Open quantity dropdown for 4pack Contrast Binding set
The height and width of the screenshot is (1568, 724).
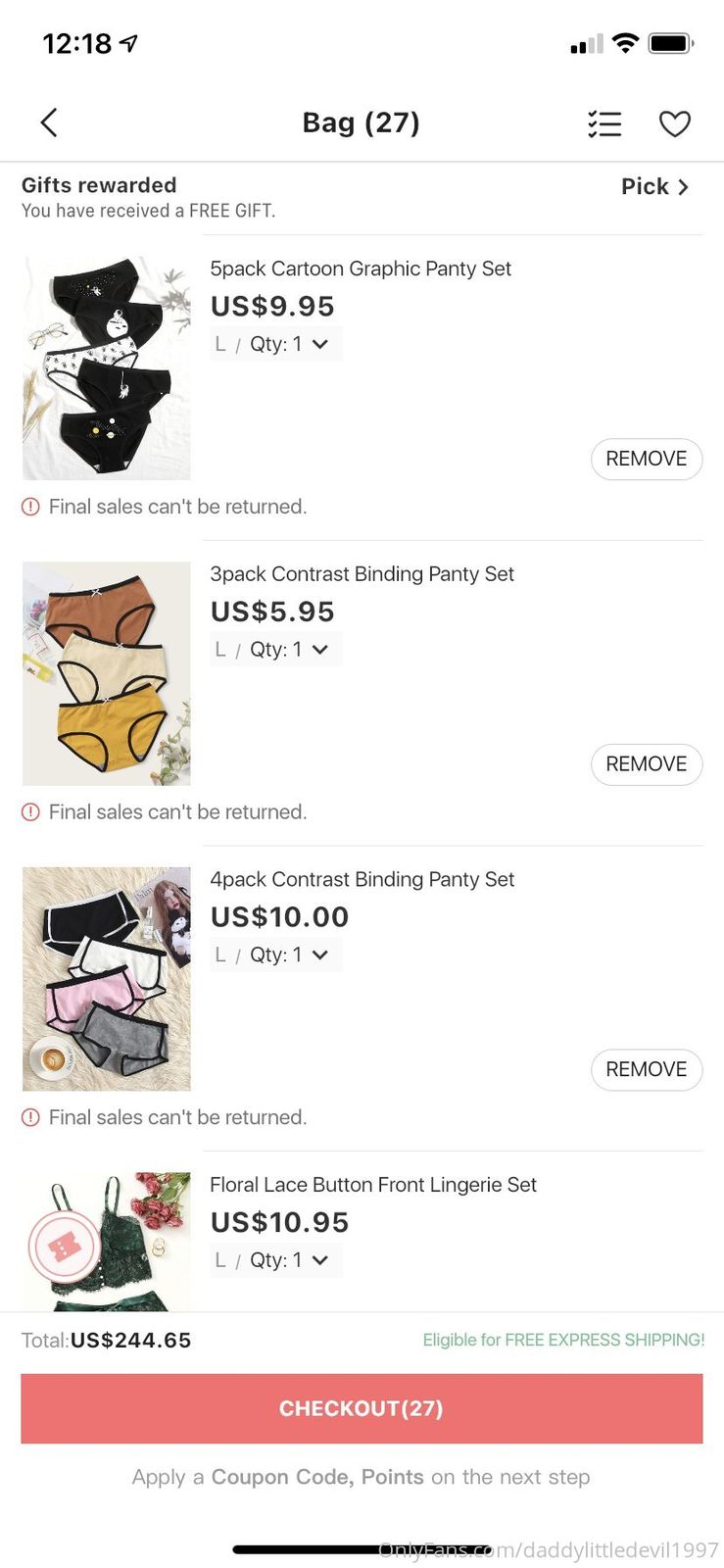coord(275,955)
